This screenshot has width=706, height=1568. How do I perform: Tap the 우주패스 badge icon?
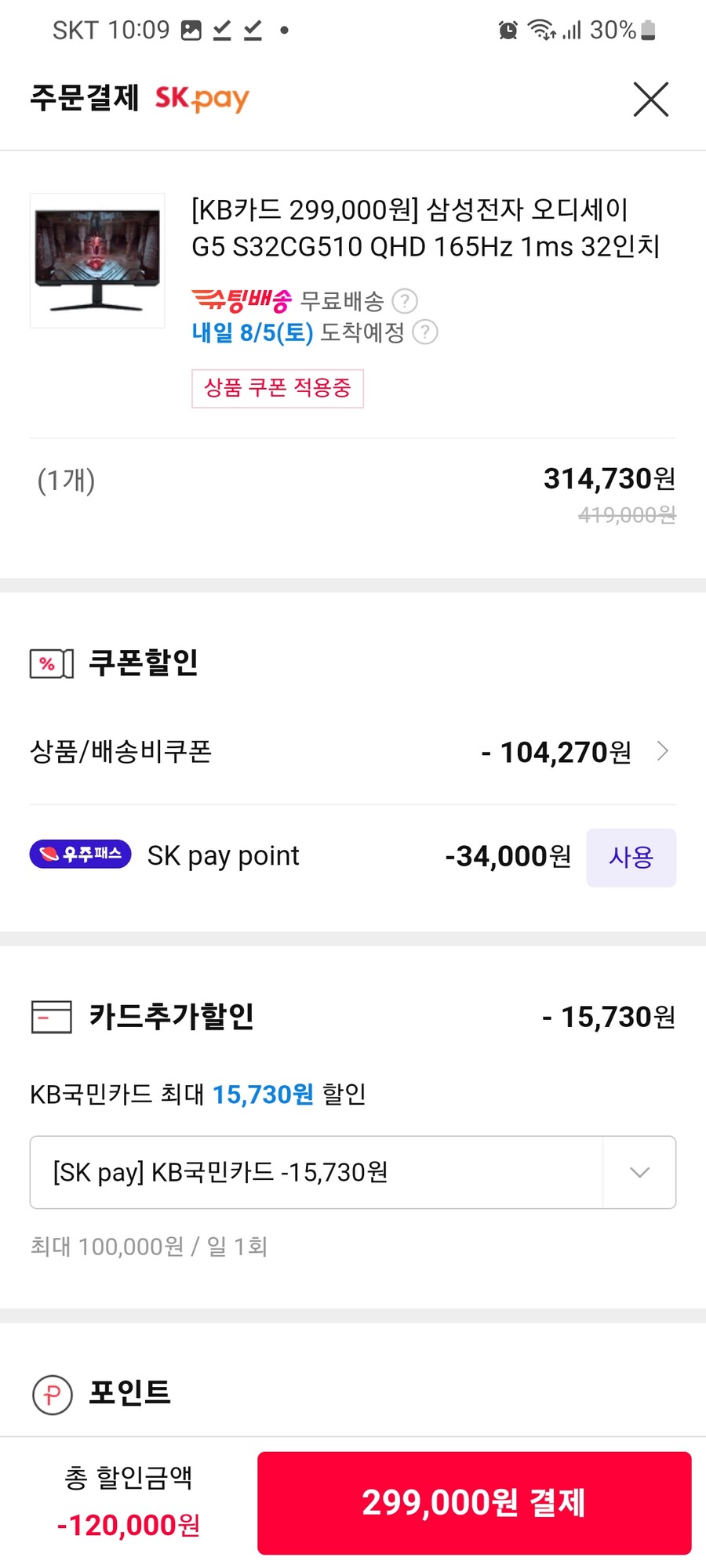point(79,855)
